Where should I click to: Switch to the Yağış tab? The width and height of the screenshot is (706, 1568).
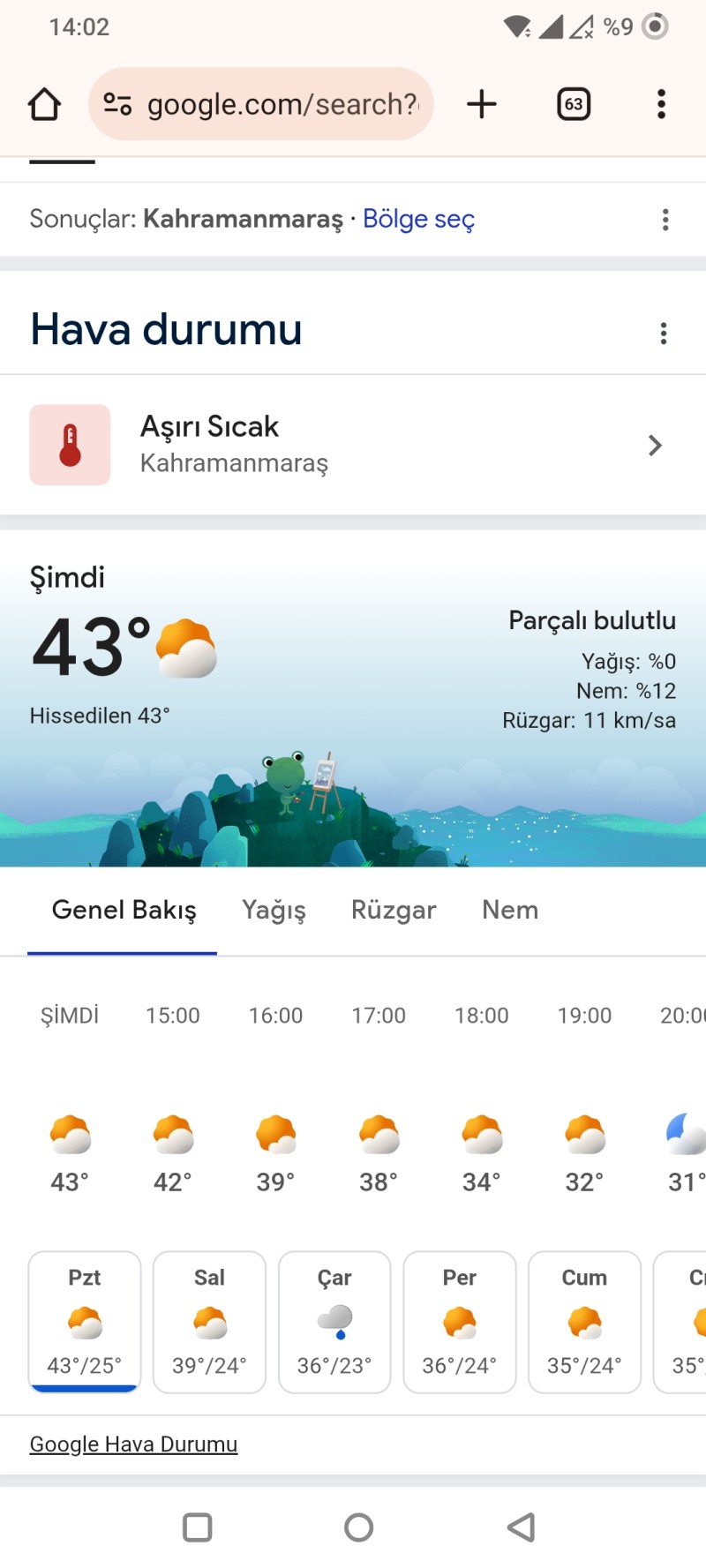pos(274,910)
